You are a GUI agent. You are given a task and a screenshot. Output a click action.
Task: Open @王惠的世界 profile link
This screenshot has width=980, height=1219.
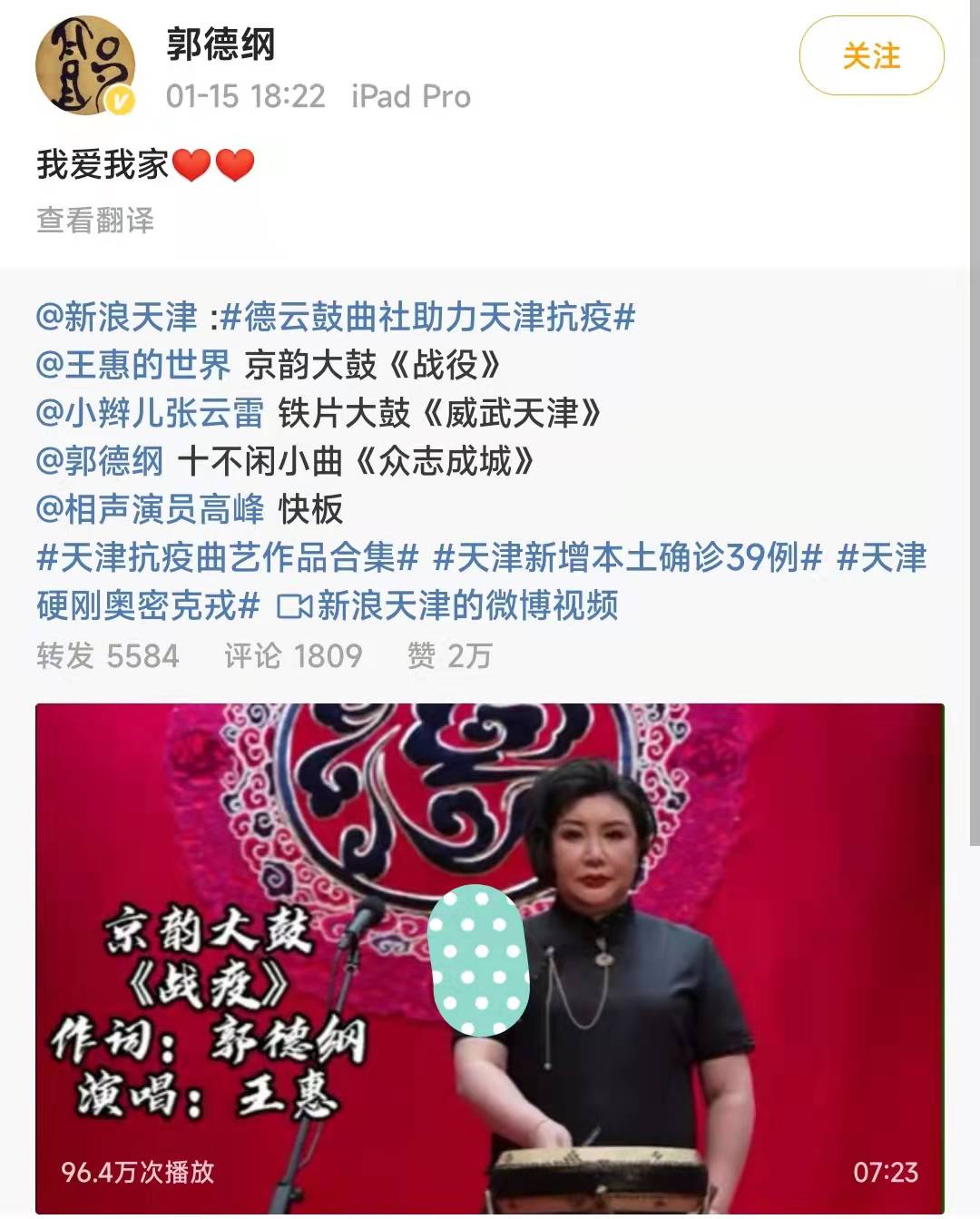coord(136,363)
